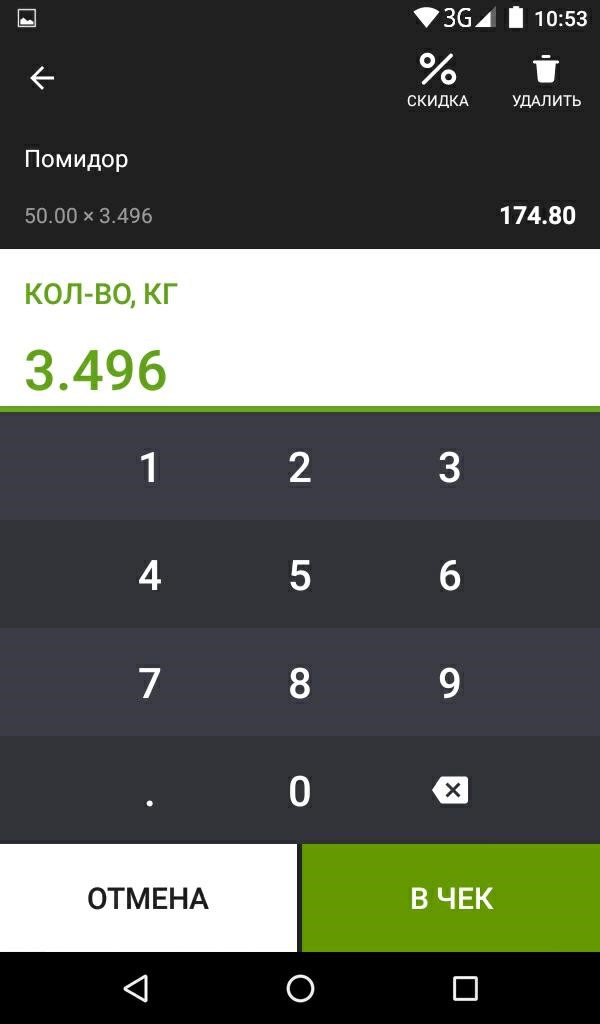This screenshot has height=1024, width=600.
Task: Erase last digit with backspace
Action: (450, 791)
